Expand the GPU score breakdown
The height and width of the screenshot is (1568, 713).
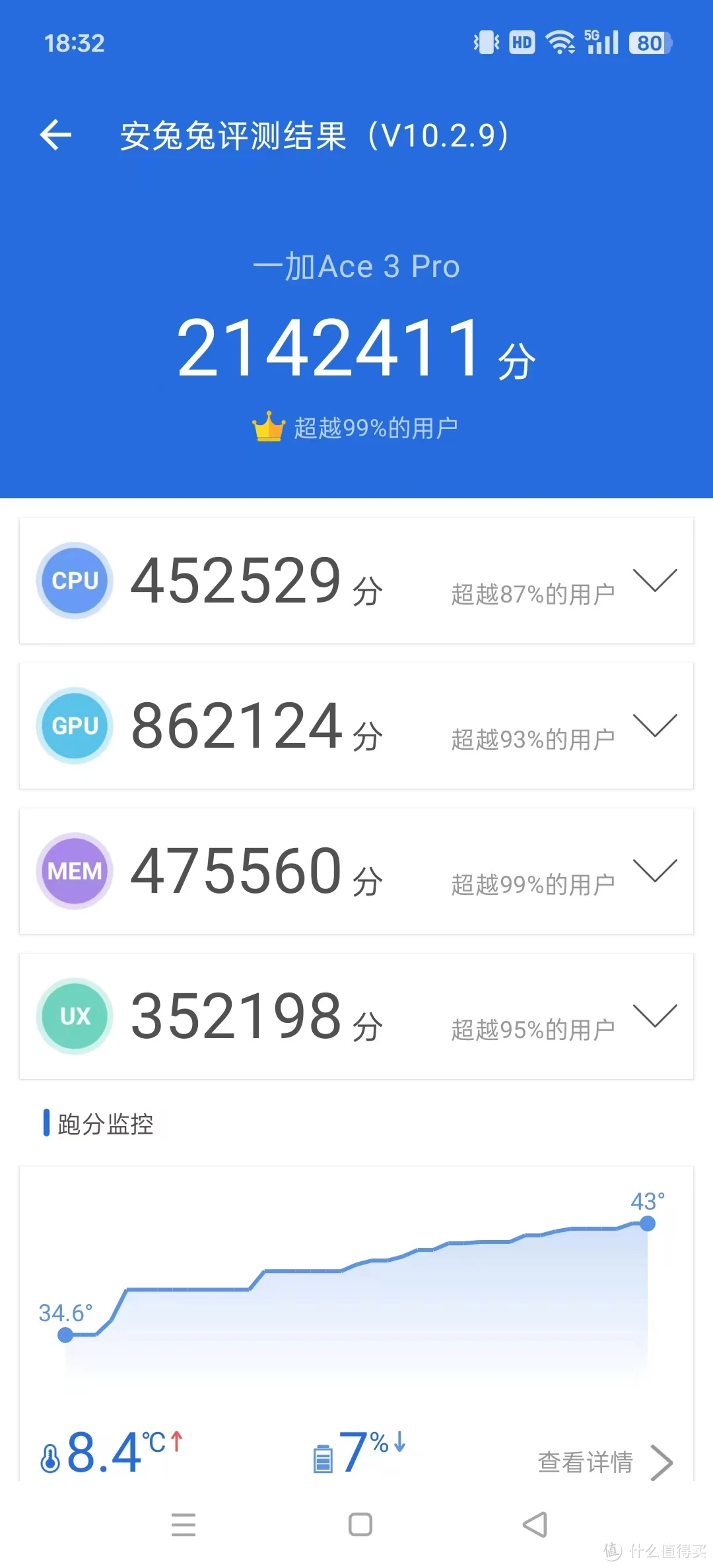[x=655, y=725]
